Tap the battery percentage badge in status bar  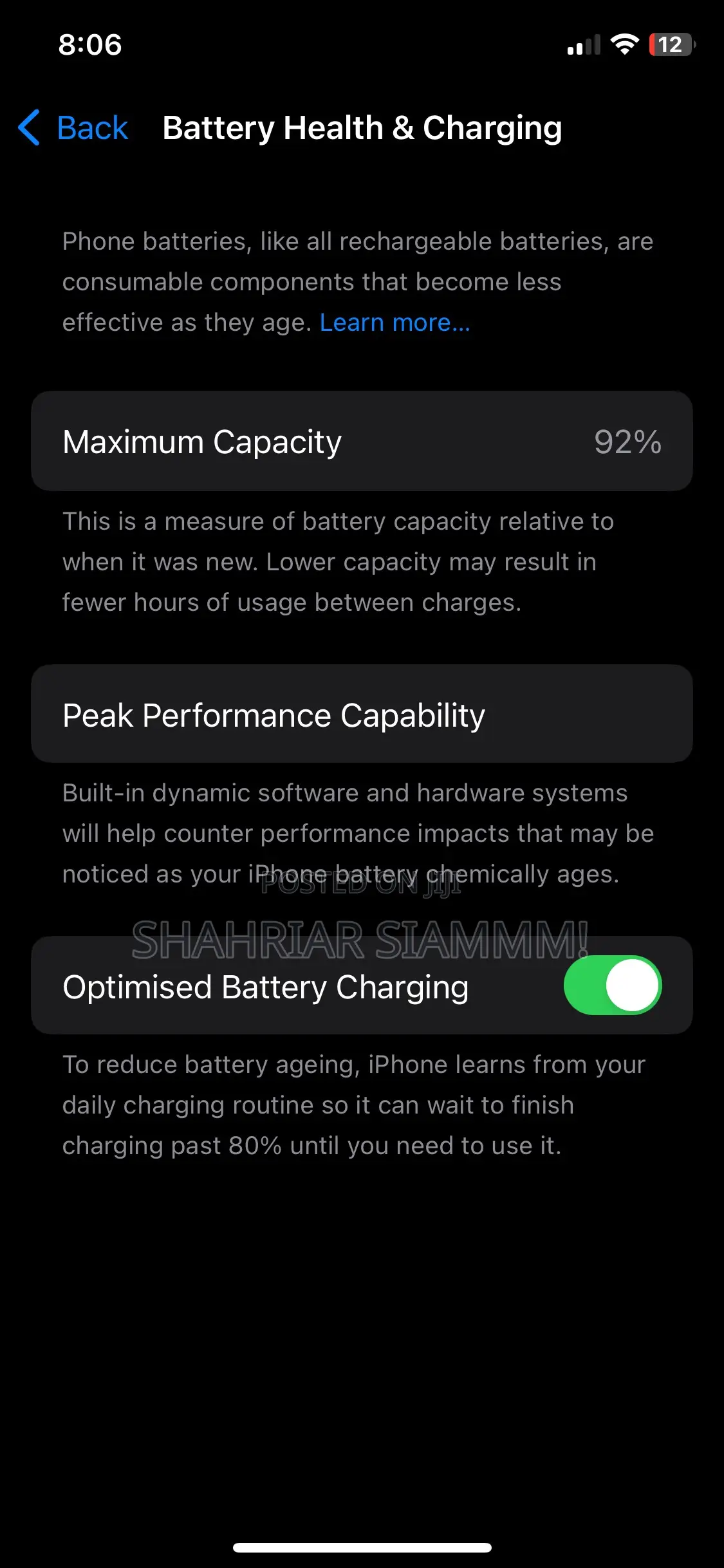[x=671, y=44]
